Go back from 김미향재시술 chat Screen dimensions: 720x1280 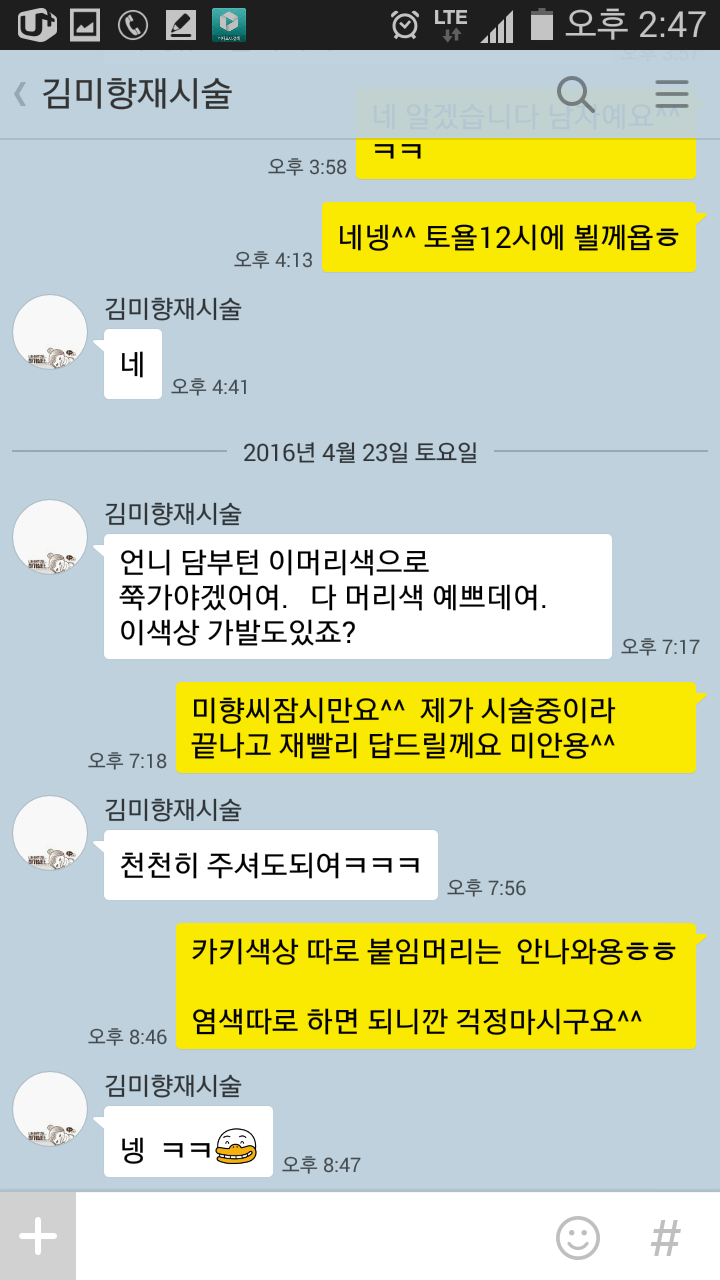[x=20, y=94]
